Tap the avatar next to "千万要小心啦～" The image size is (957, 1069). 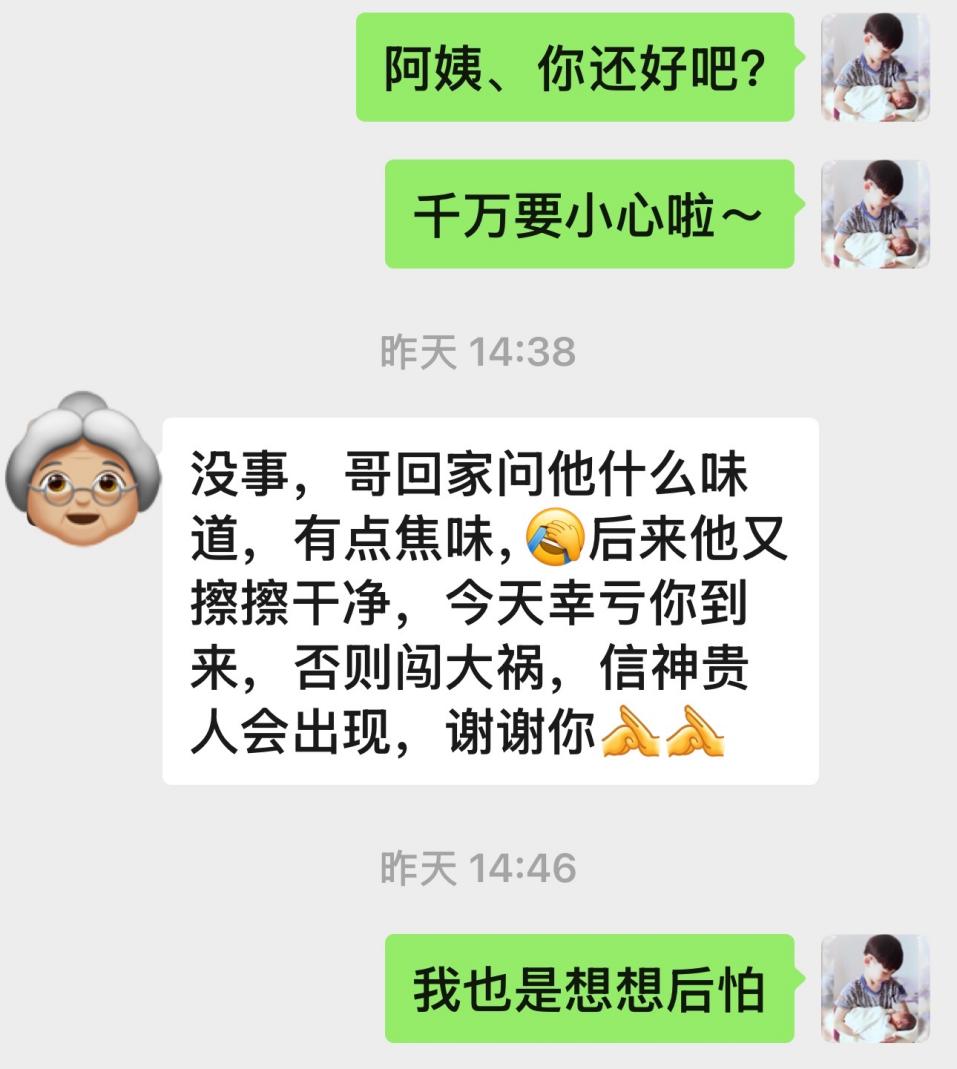click(875, 214)
